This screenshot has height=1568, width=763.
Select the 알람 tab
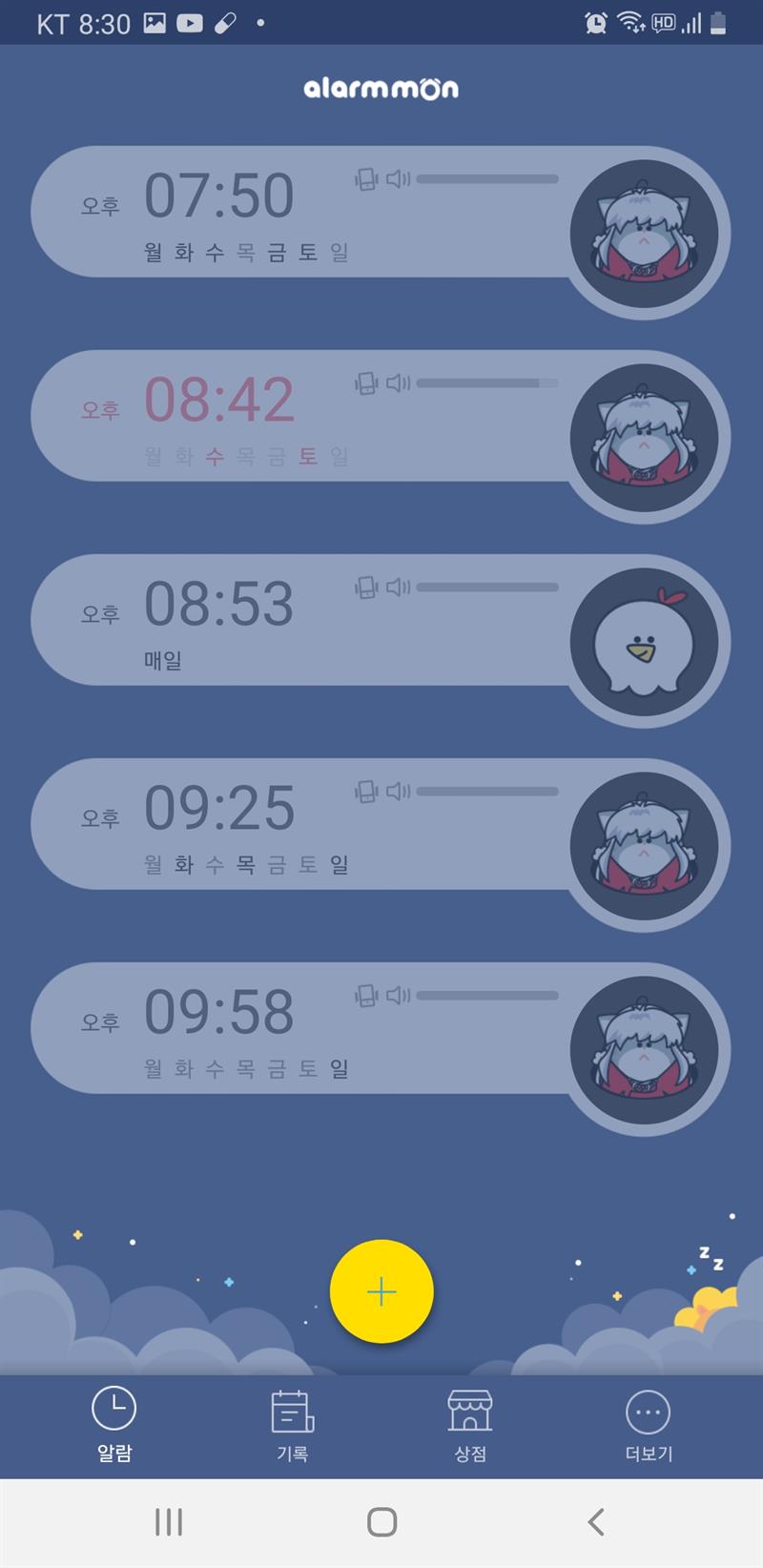114,1425
